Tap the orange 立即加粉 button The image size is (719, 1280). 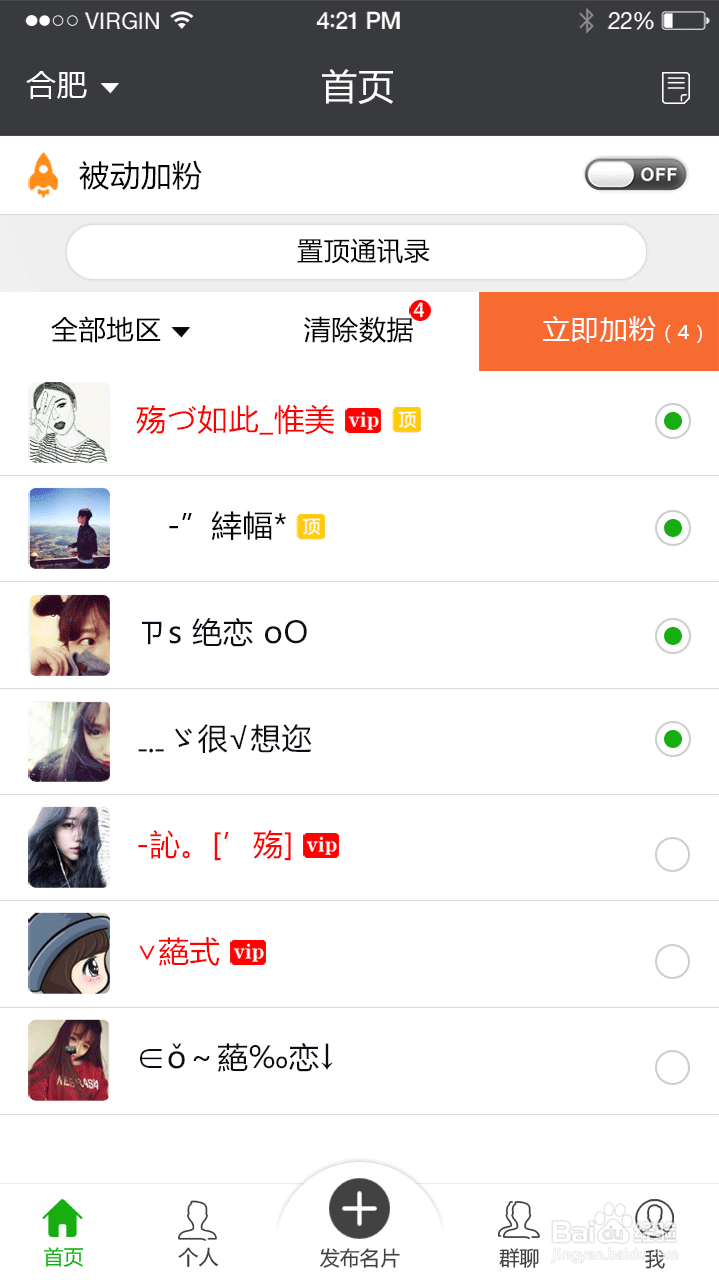pyautogui.click(x=599, y=331)
